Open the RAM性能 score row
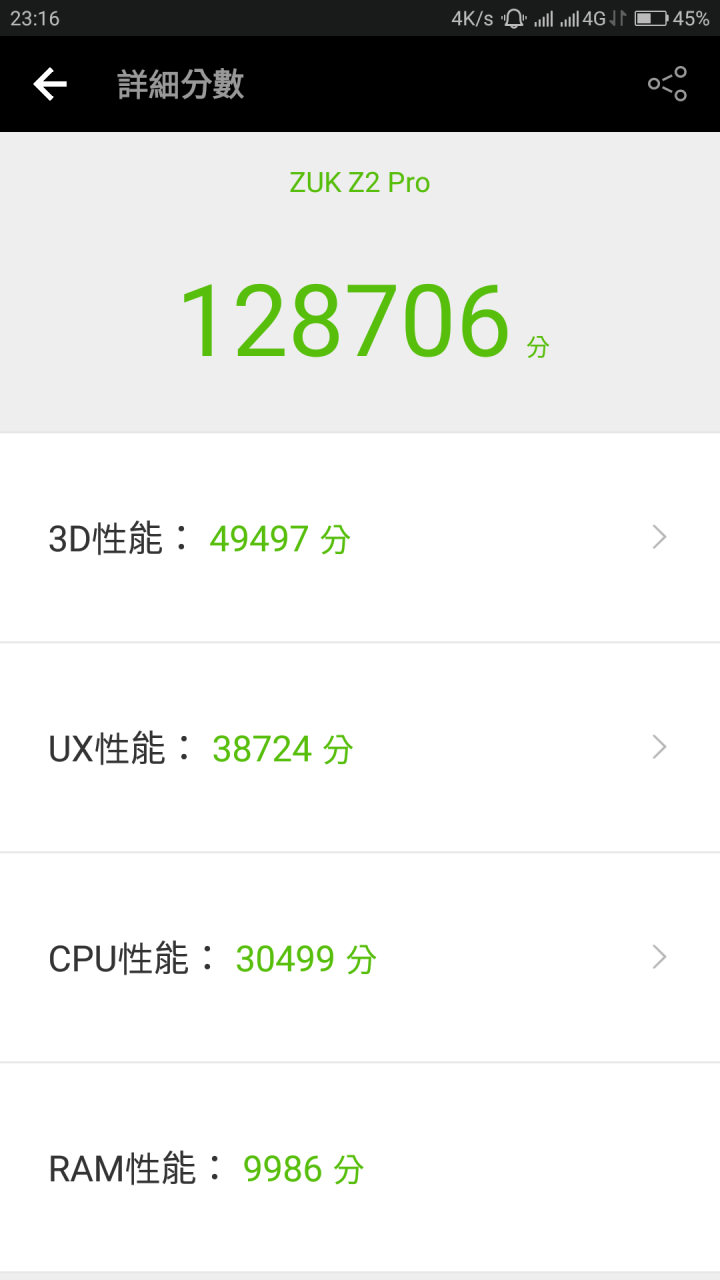The image size is (720, 1280). click(x=360, y=1168)
